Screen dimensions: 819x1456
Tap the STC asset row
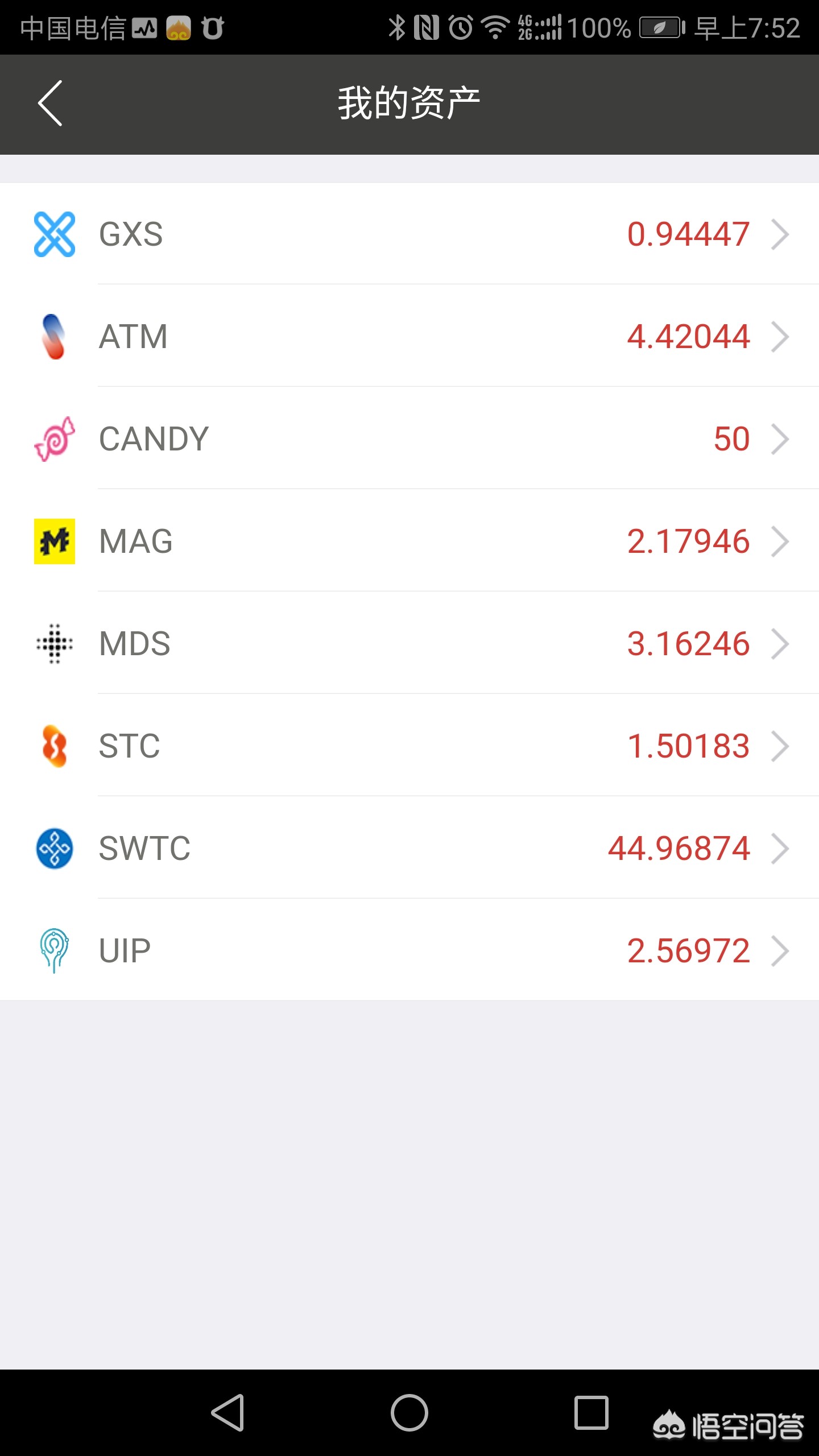click(x=409, y=746)
